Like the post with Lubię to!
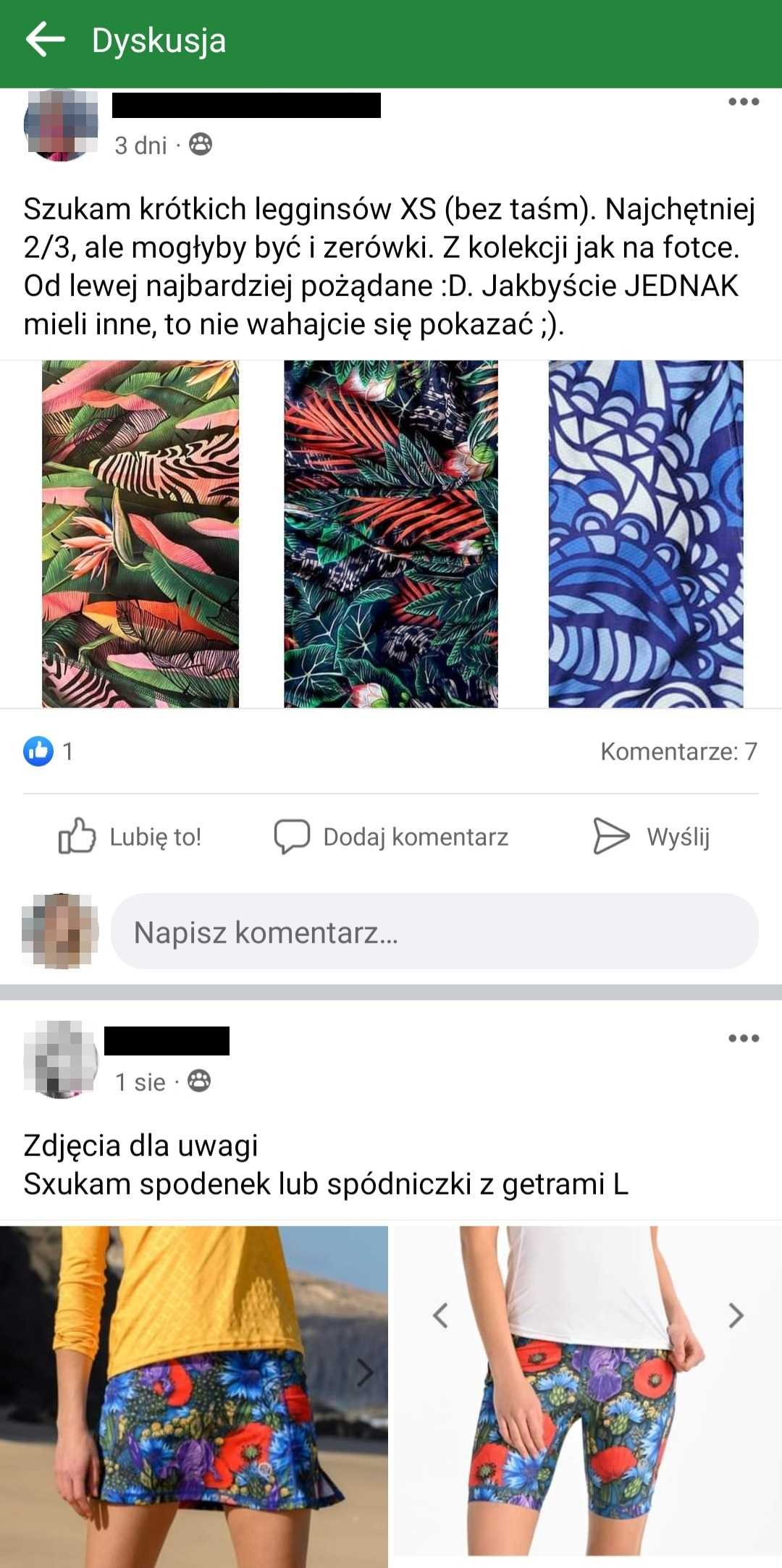Screen dimensions: 782x1568 click(130, 837)
